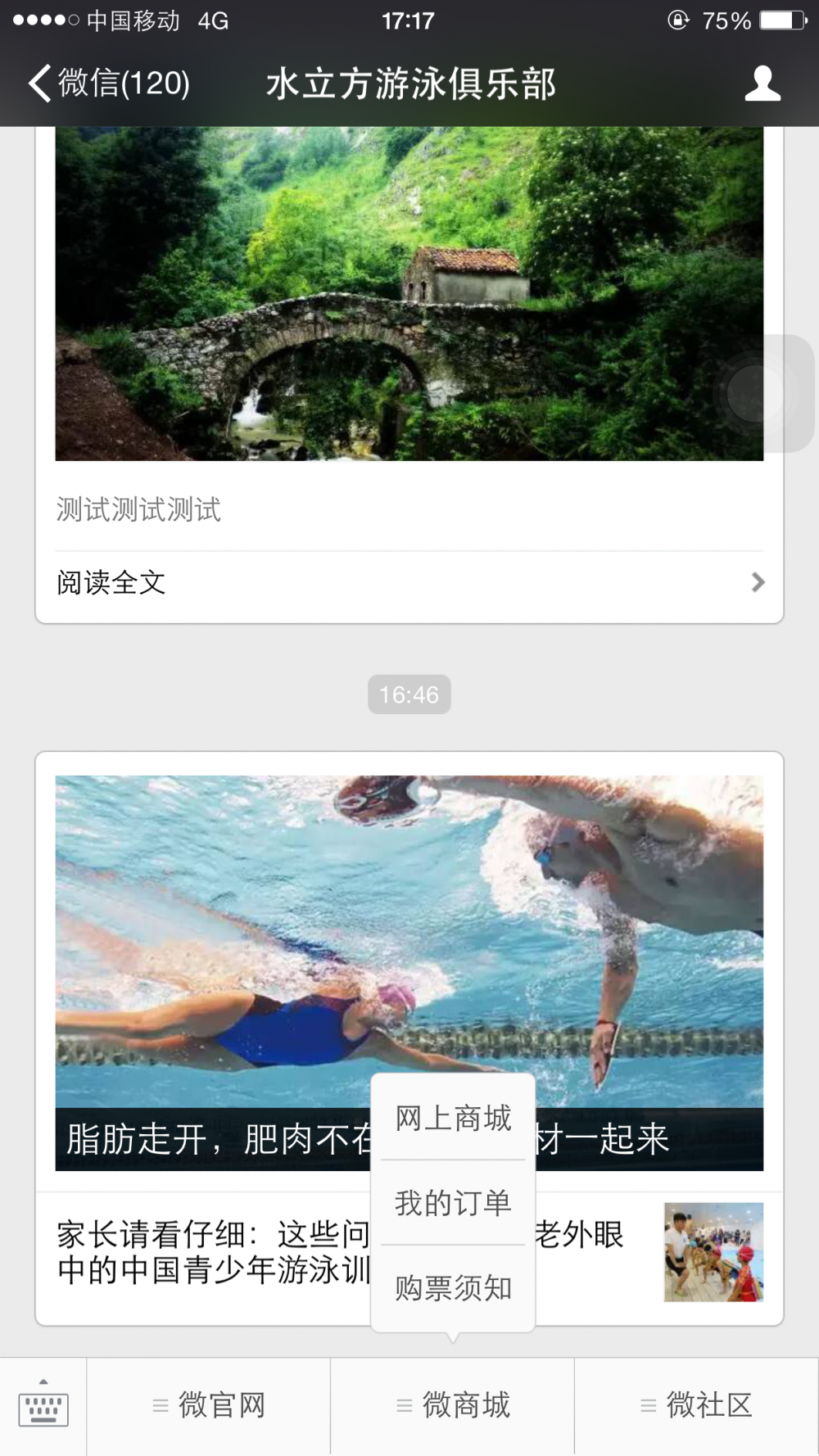Open 购票须知 from the popup
The image size is (819, 1456).
453,1287
